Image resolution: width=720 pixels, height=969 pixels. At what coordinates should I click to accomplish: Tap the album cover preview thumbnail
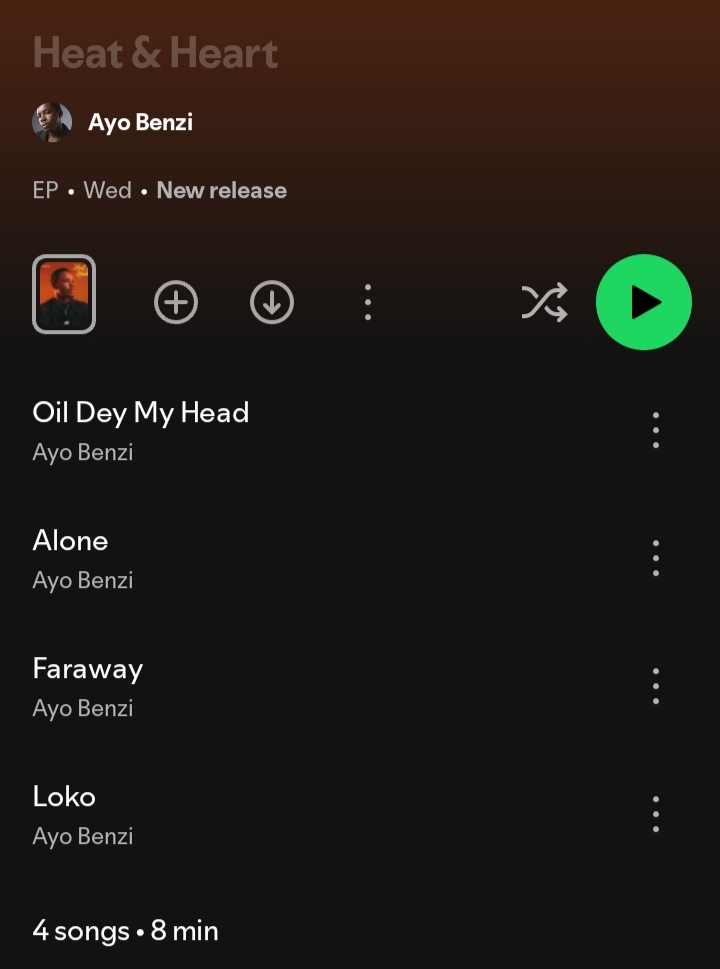[64, 294]
